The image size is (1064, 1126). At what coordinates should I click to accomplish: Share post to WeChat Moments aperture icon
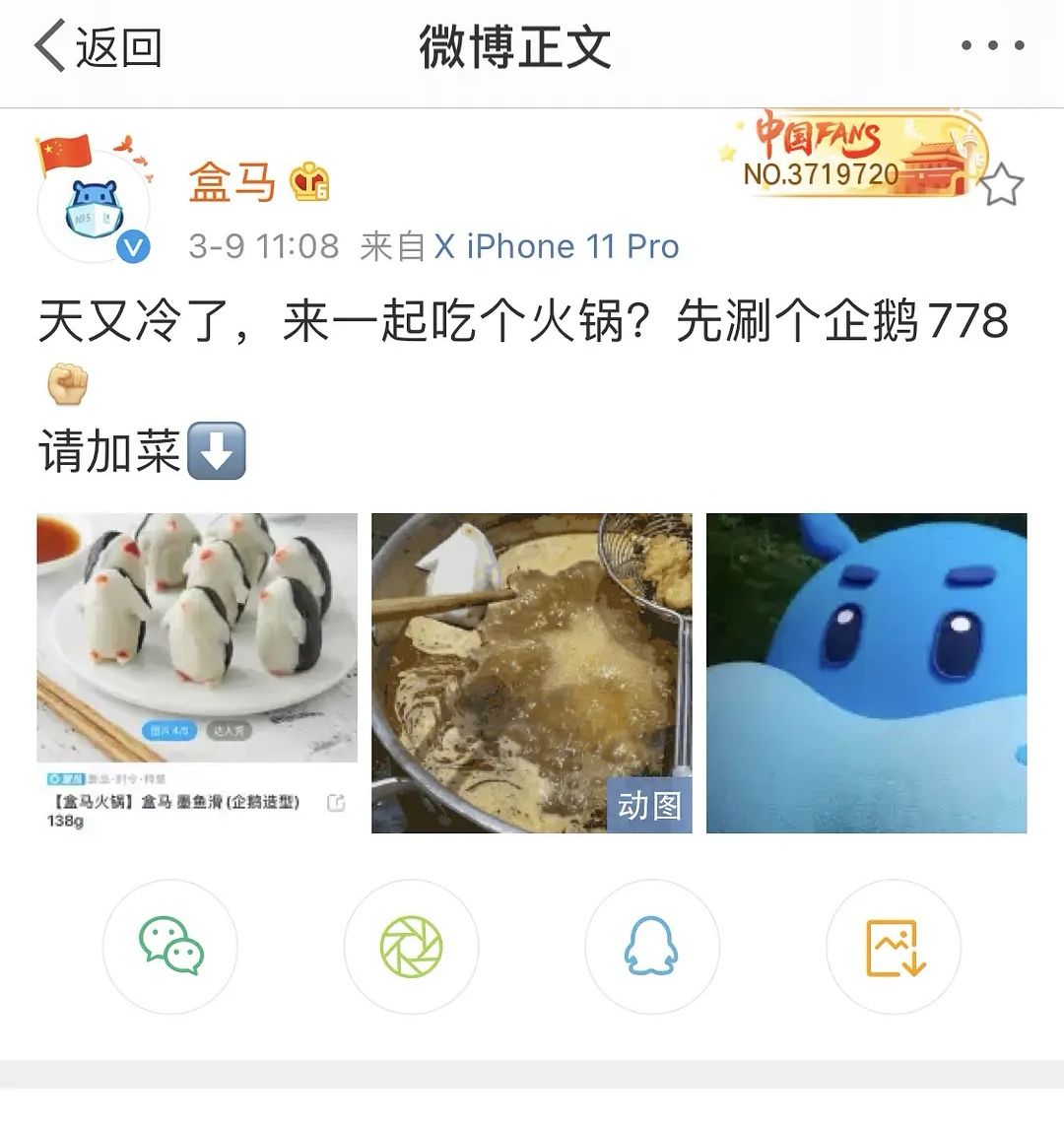click(x=410, y=946)
